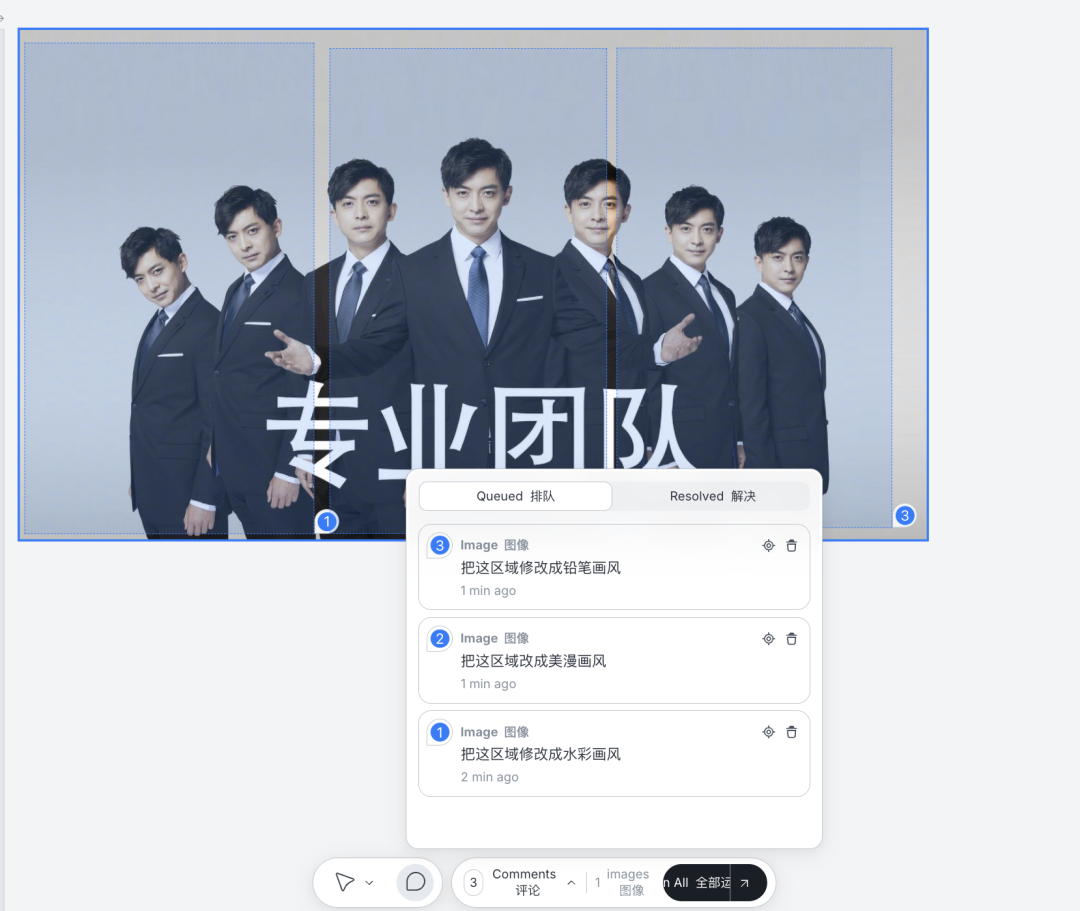The width and height of the screenshot is (1080, 911).
Task: Toggle the comment bubble tool
Action: tap(416, 882)
